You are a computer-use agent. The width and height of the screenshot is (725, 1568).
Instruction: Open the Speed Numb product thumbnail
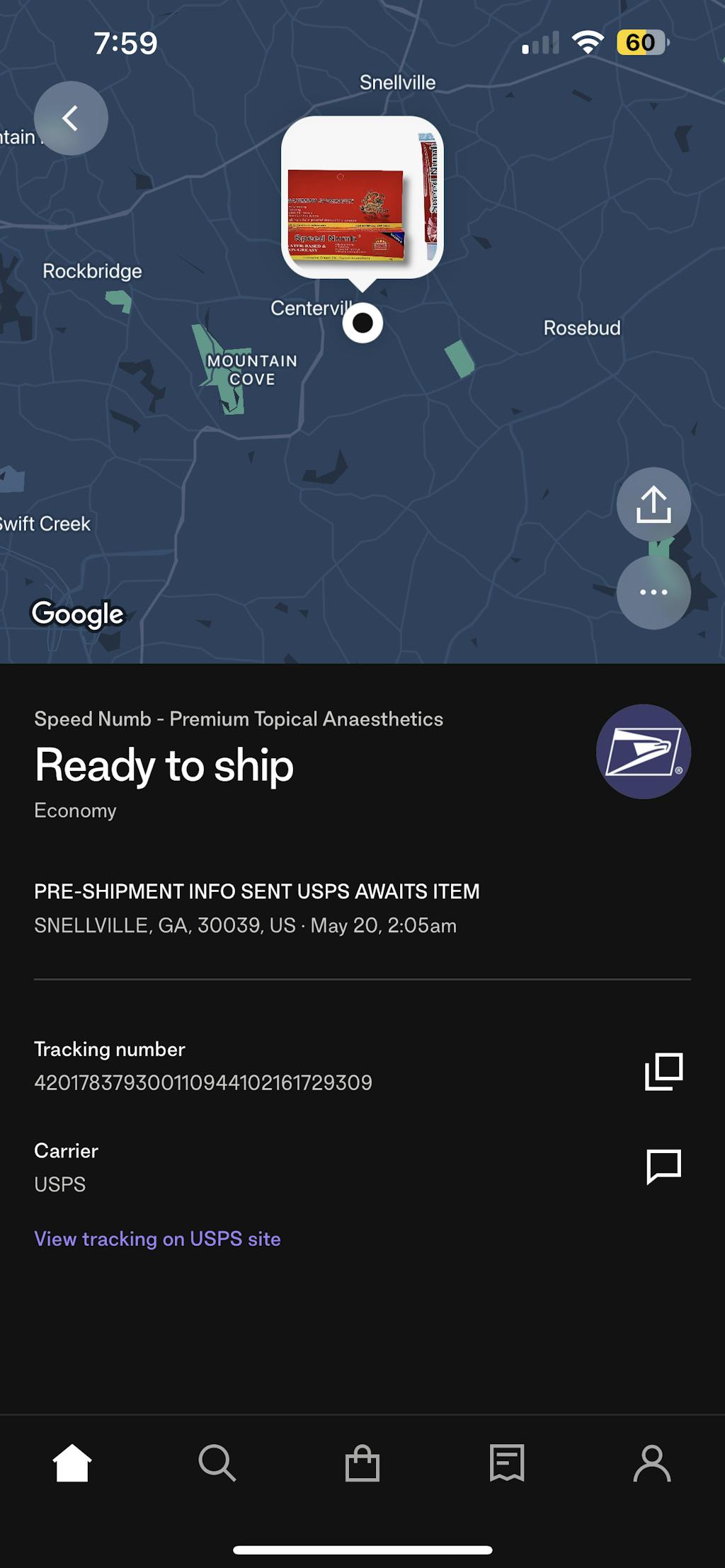[x=362, y=198]
